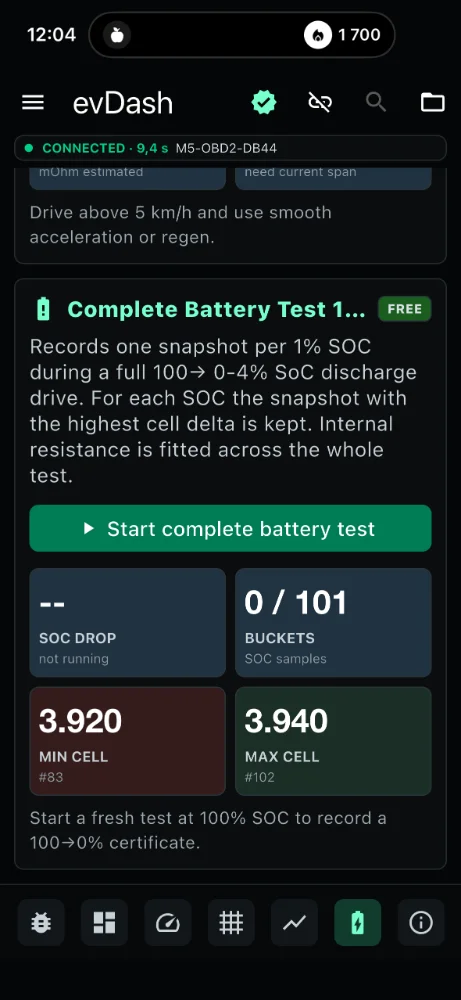This screenshot has width=461, height=1000.
Task: Tap the broken link connection icon
Action: 319,102
